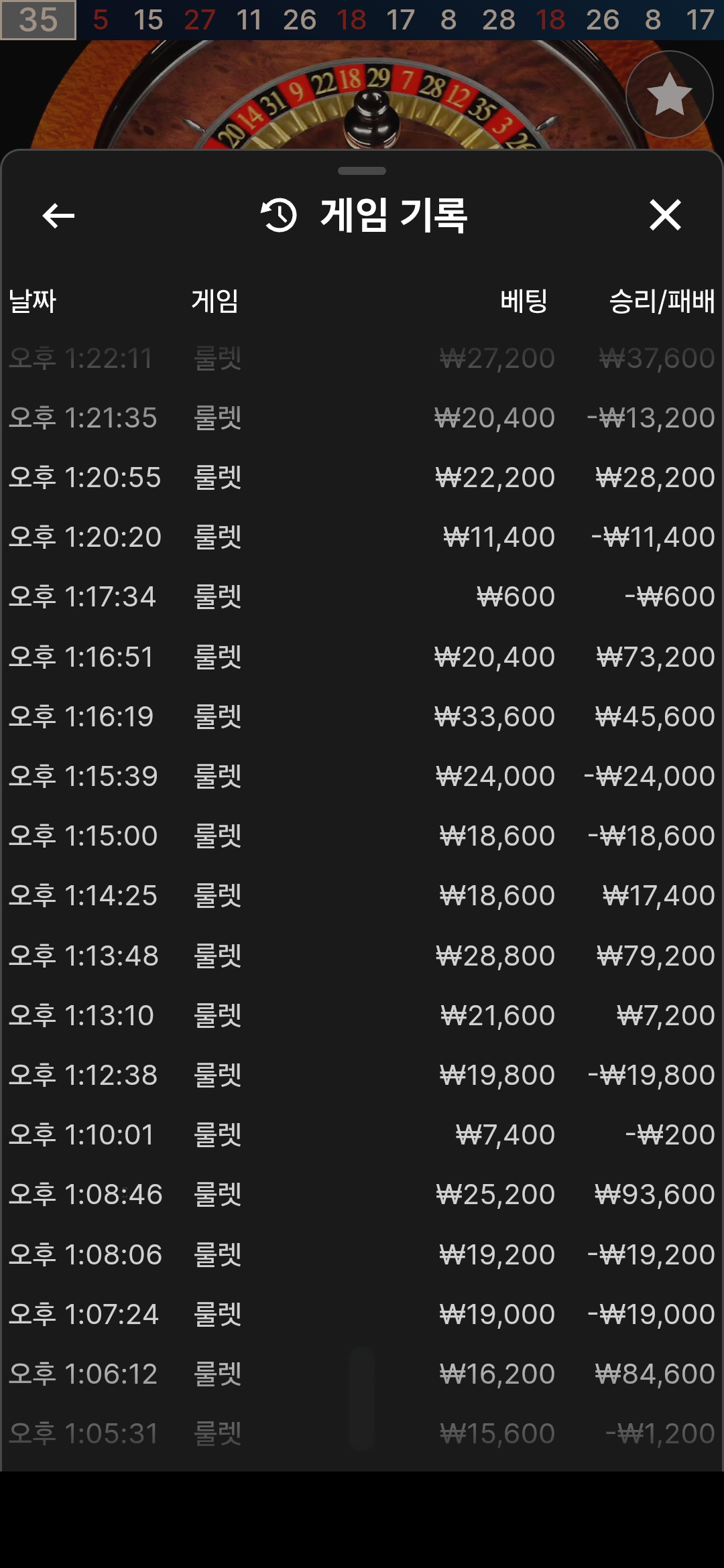View details of the 오후 1:16:51 round
This screenshot has width=724, height=1568.
click(362, 657)
